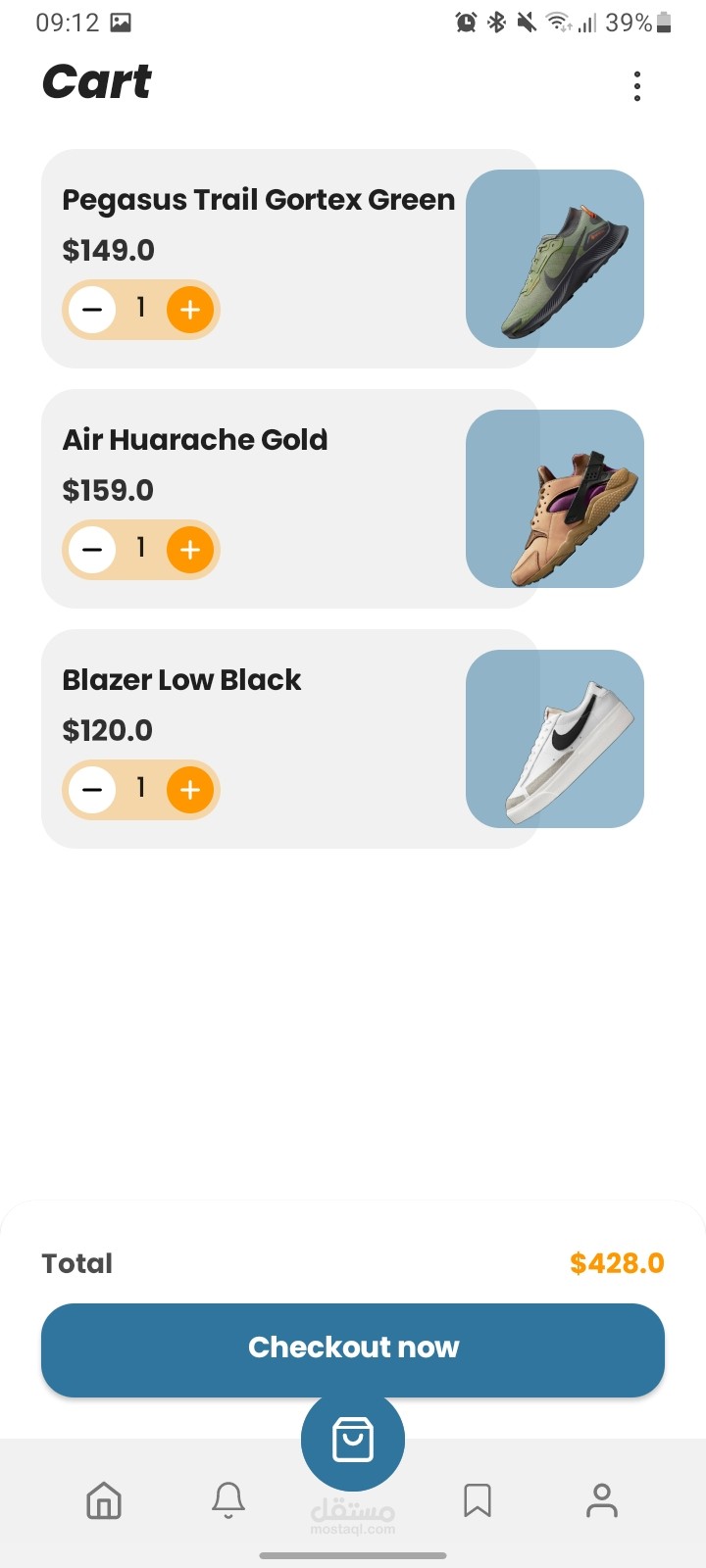Open the notifications bell tab
Image resolution: width=706 pixels, height=1568 pixels.
(228, 1500)
